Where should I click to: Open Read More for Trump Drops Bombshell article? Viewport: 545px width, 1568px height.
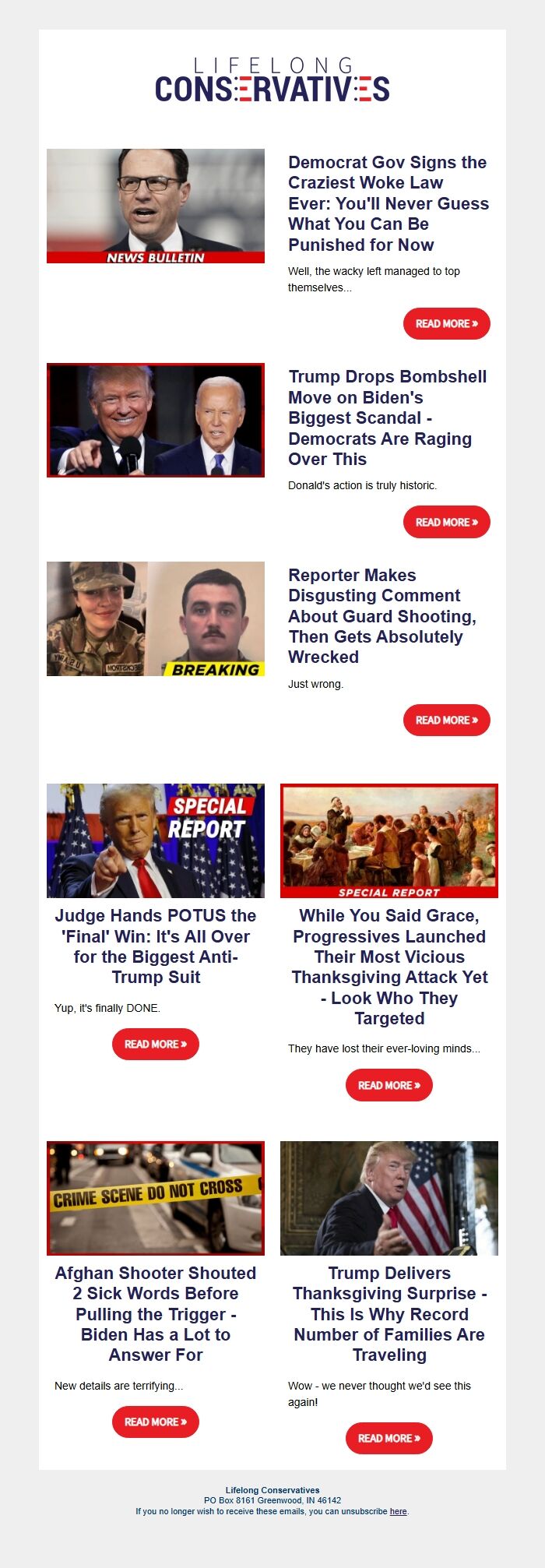(446, 522)
